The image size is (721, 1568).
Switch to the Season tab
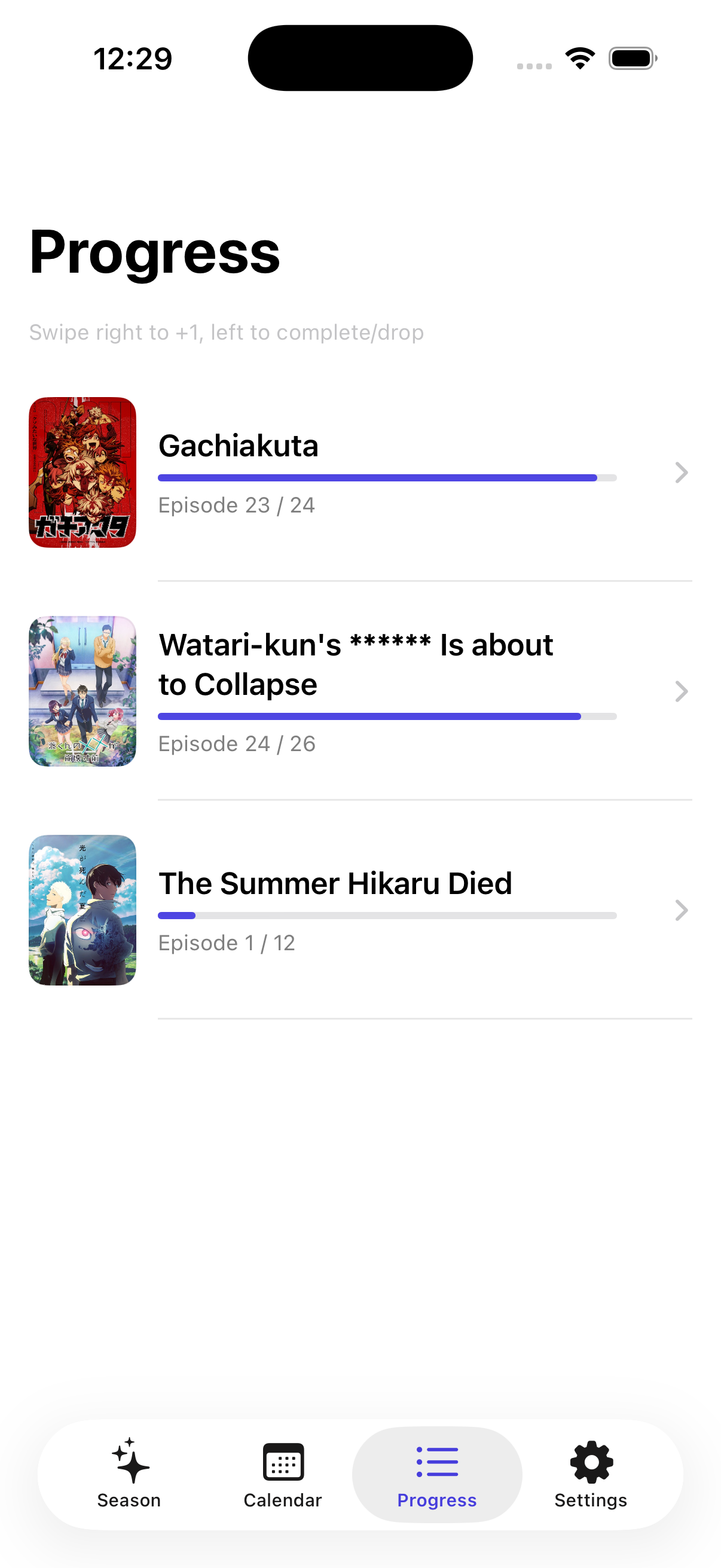click(129, 1474)
